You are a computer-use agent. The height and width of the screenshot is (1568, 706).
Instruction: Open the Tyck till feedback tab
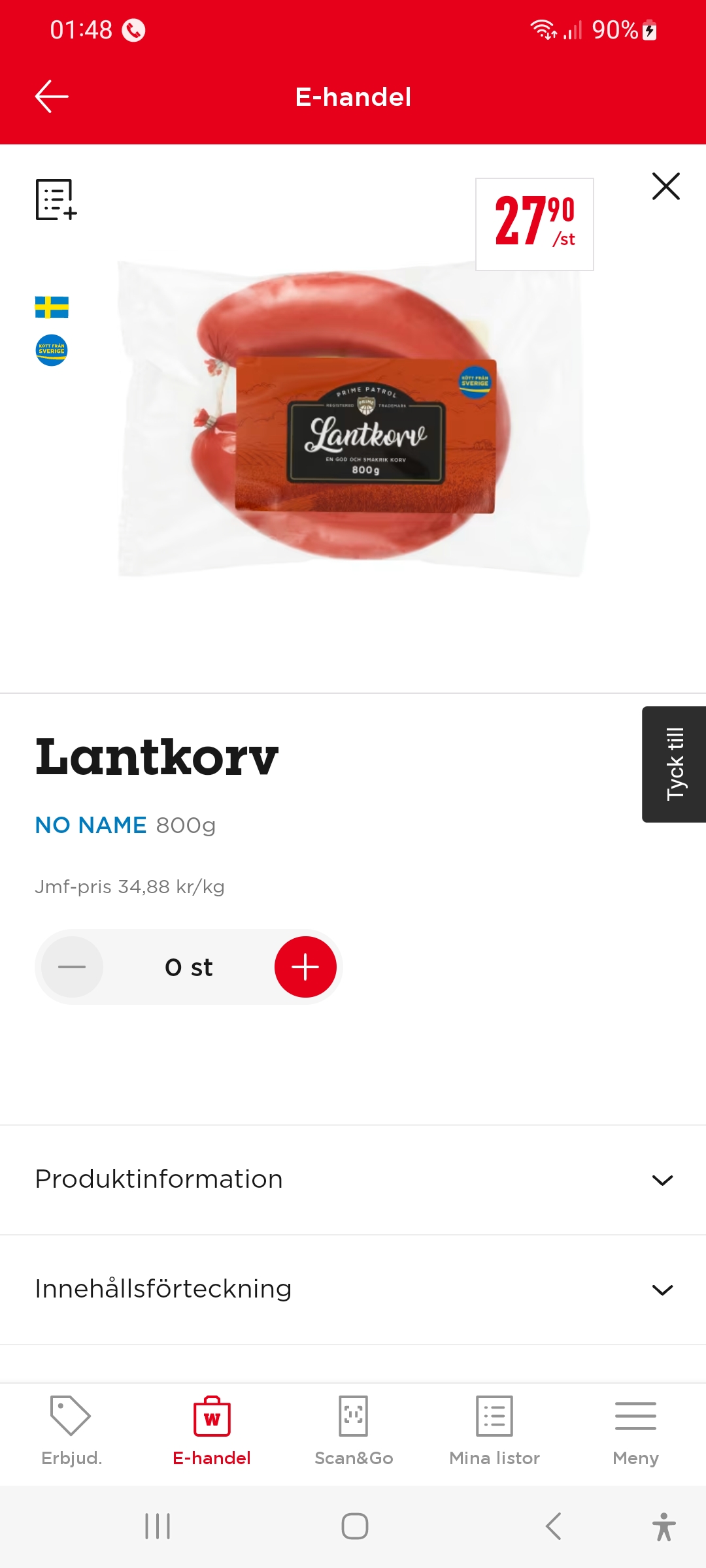674,764
